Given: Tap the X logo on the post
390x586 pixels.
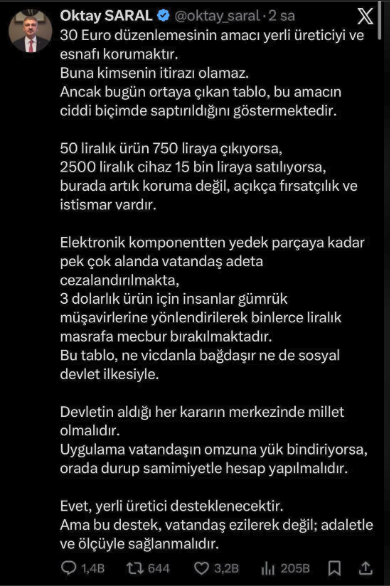Looking at the screenshot, I should pyautogui.click(x=365, y=16).
